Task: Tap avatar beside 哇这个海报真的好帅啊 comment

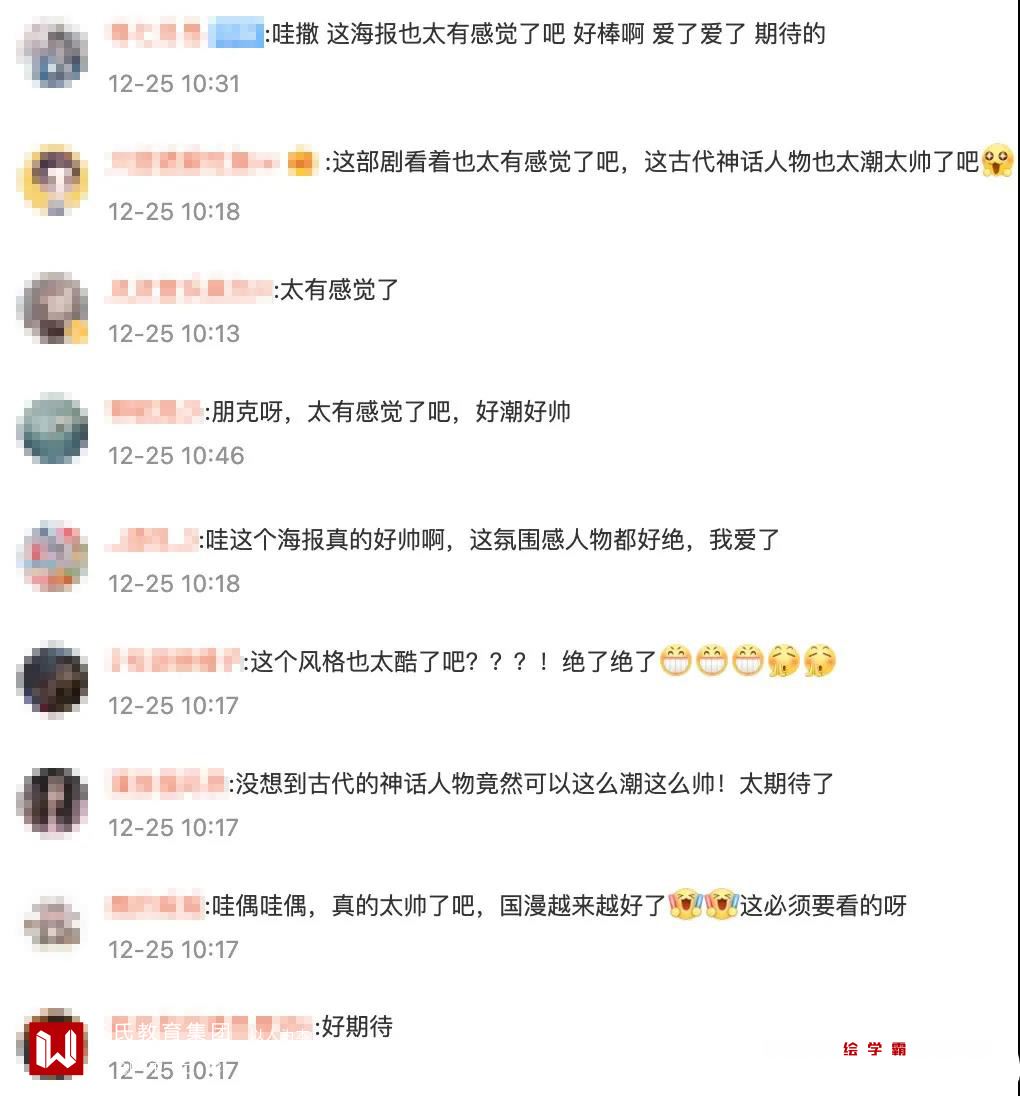Action: pos(52,556)
